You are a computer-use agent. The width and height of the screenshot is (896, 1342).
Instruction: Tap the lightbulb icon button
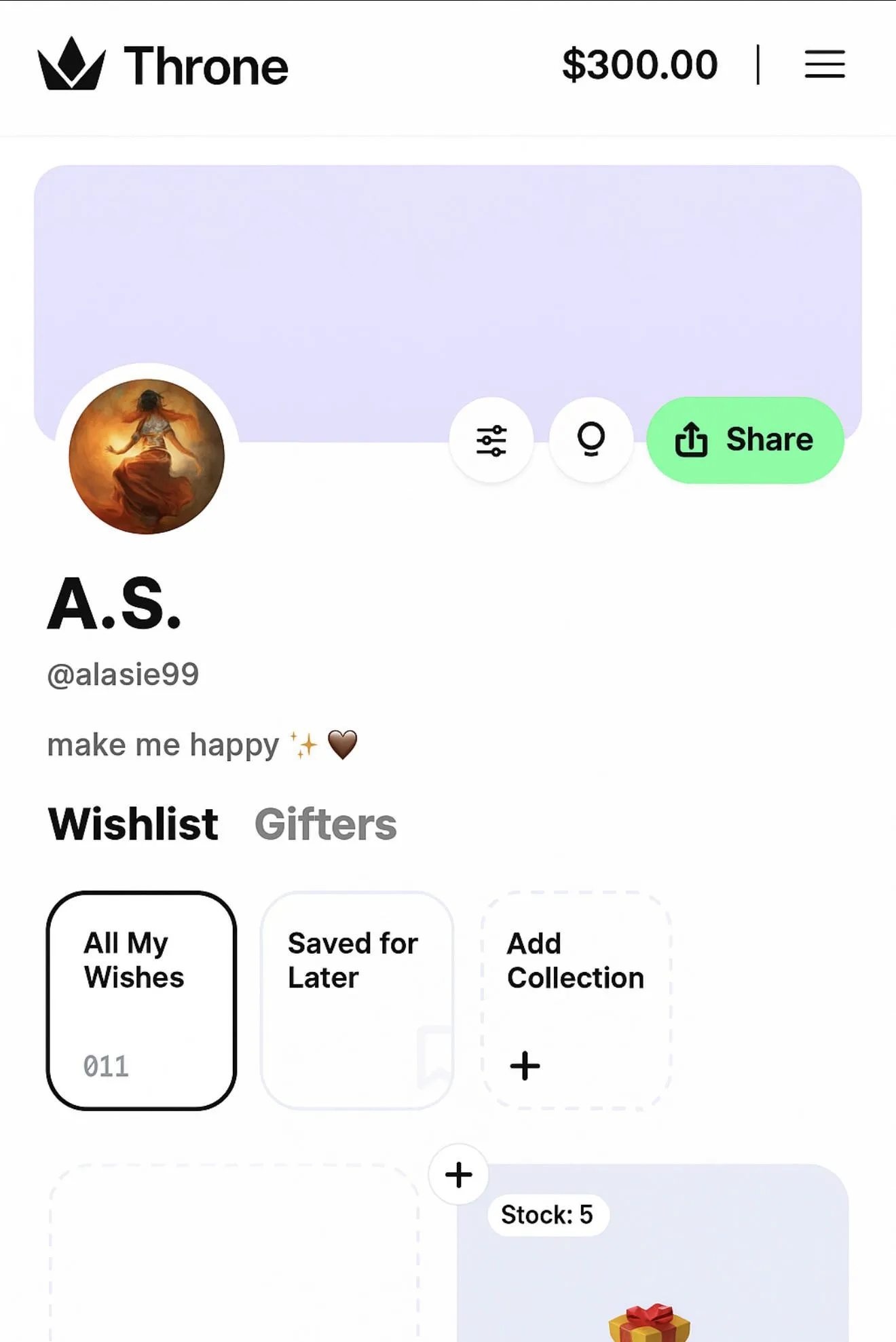click(591, 440)
